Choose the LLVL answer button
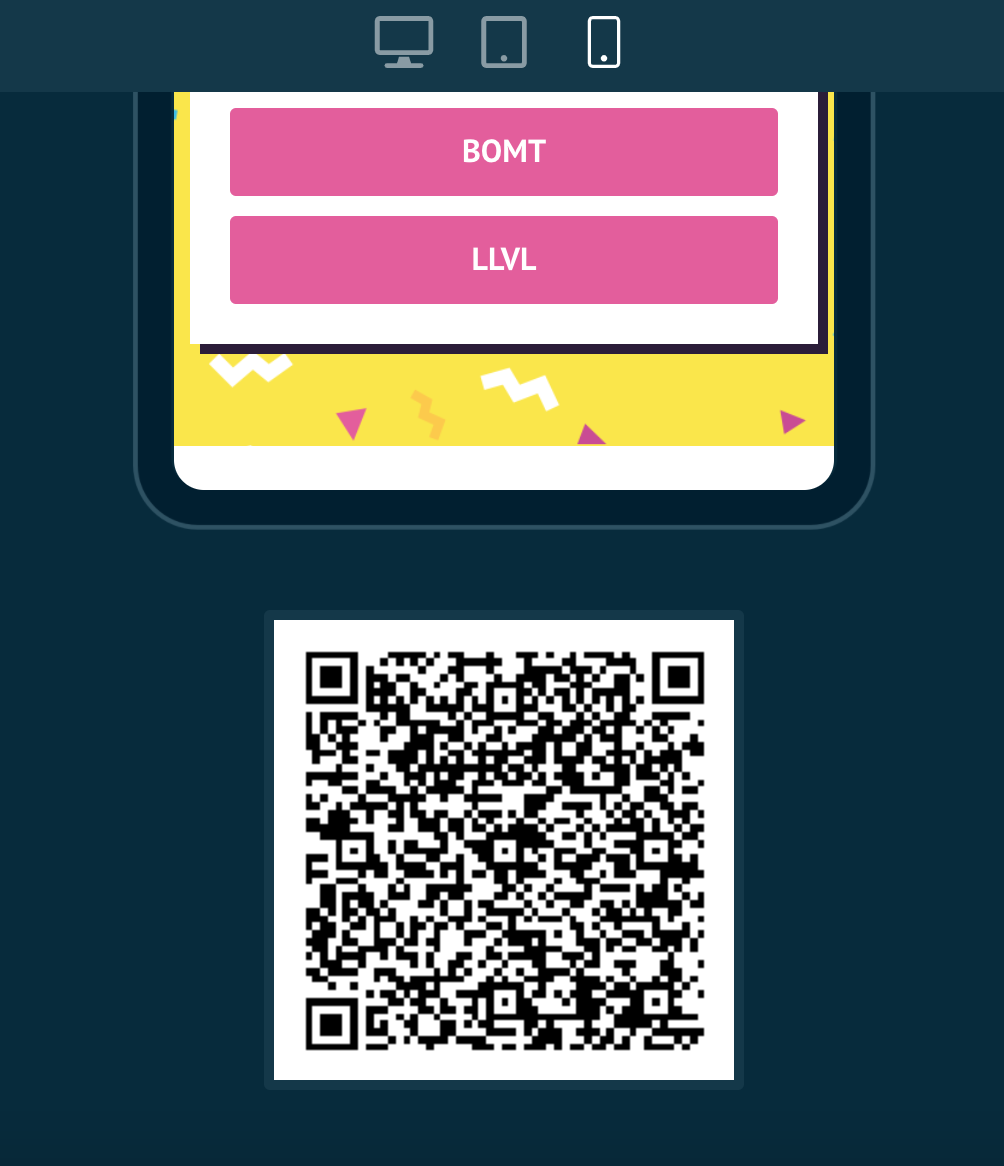 click(504, 260)
